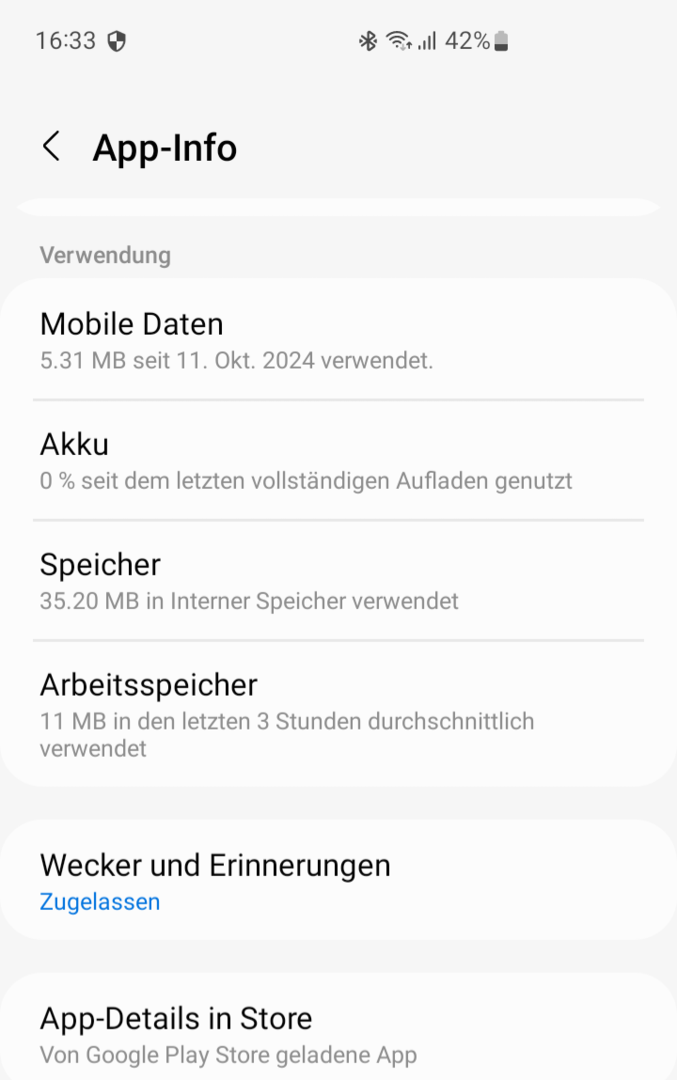Go back from App-Info

coord(52,147)
